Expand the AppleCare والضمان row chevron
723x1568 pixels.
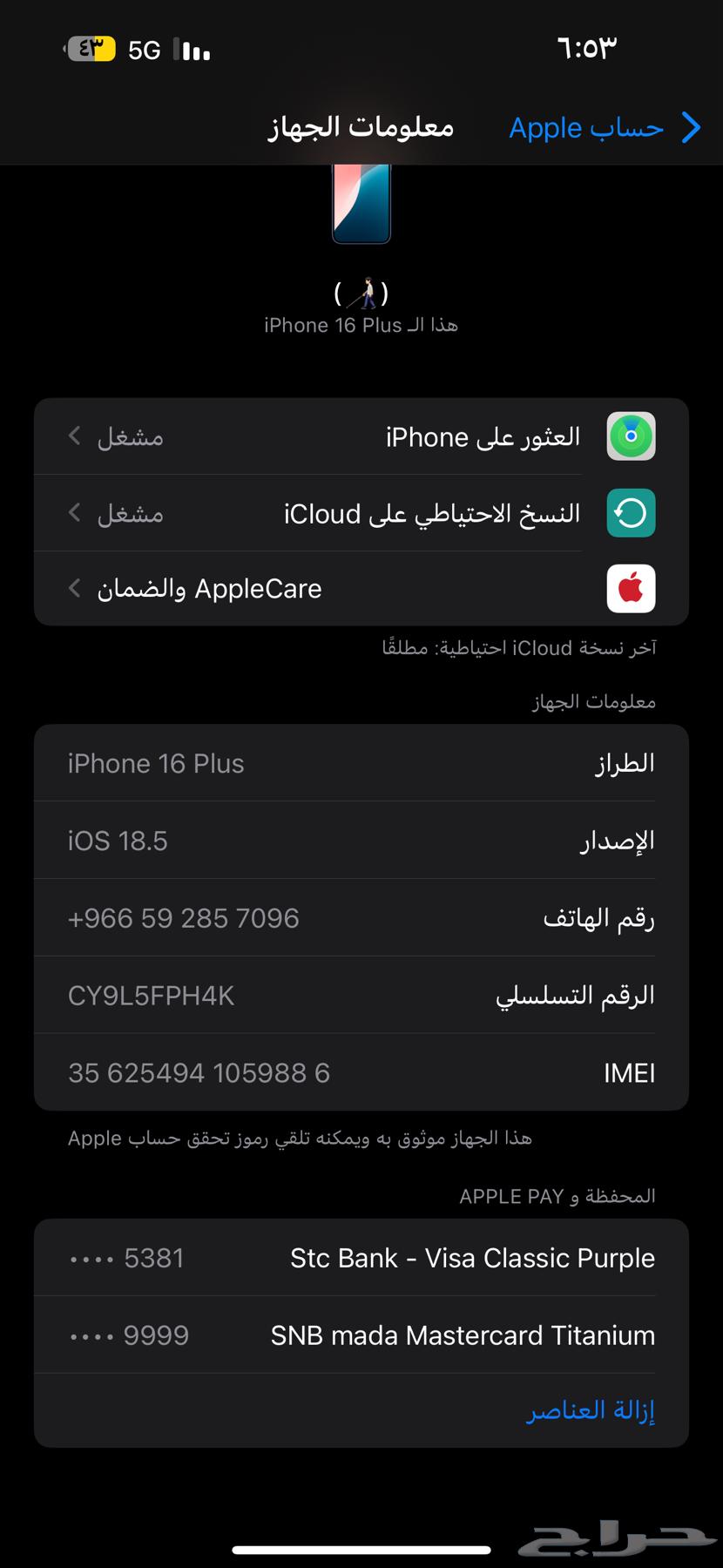73,588
